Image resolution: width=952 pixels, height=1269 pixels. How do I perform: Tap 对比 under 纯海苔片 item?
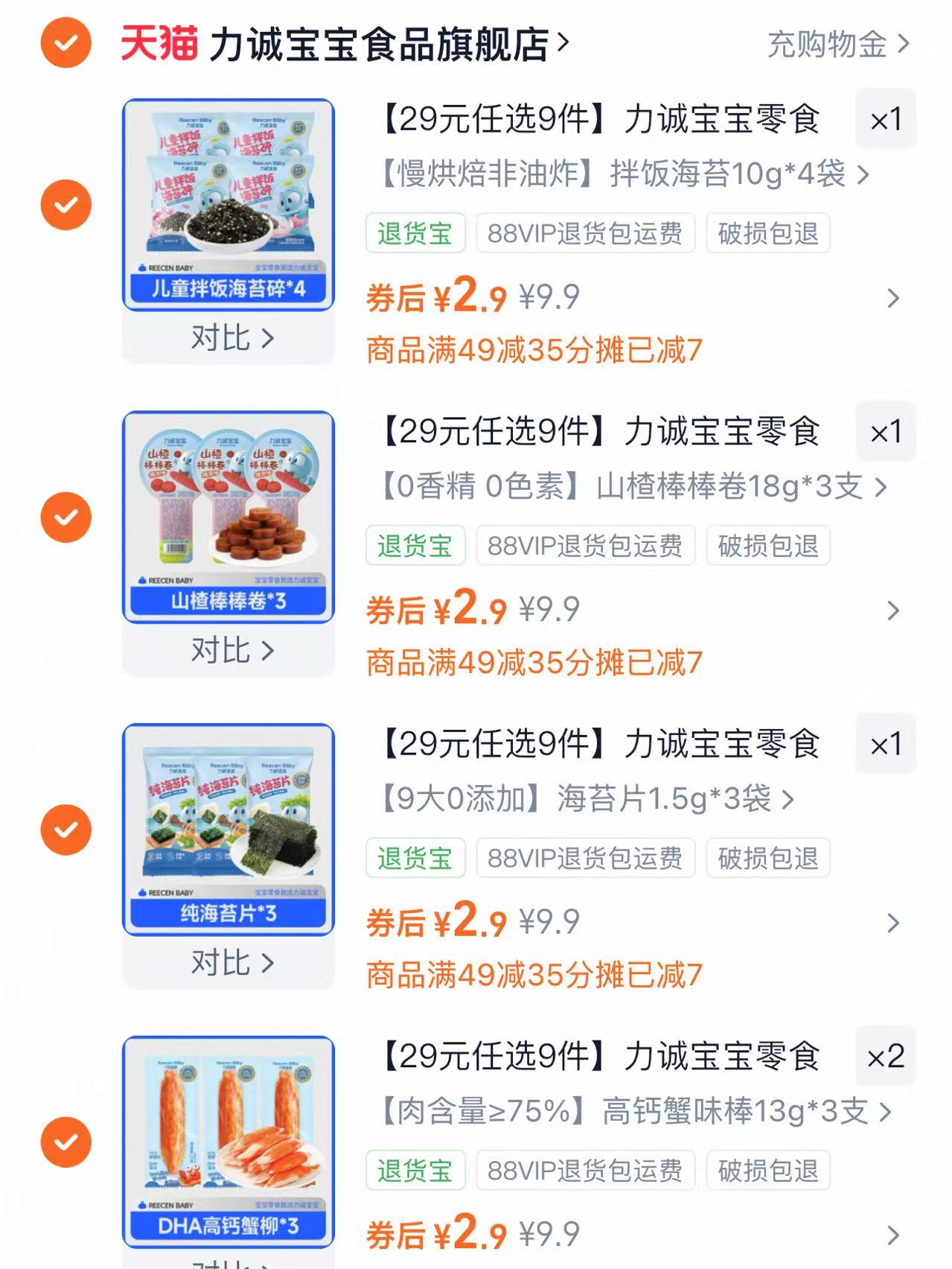coord(231,964)
